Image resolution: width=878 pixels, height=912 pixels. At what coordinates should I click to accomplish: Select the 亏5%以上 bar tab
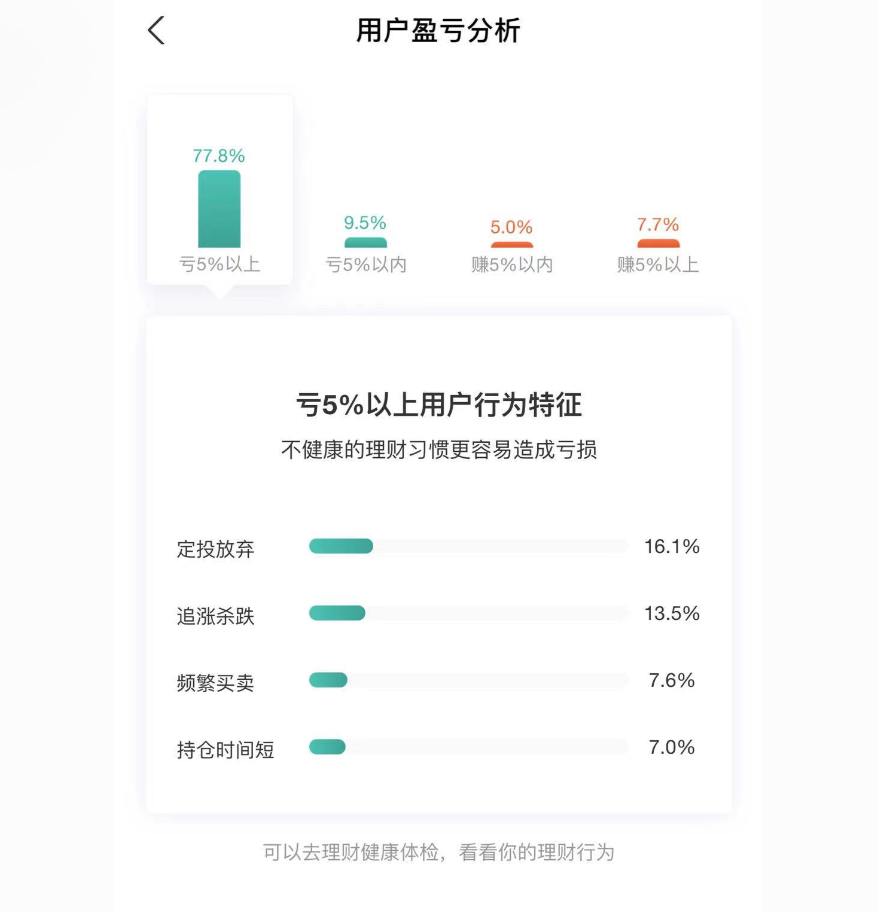coord(219,210)
